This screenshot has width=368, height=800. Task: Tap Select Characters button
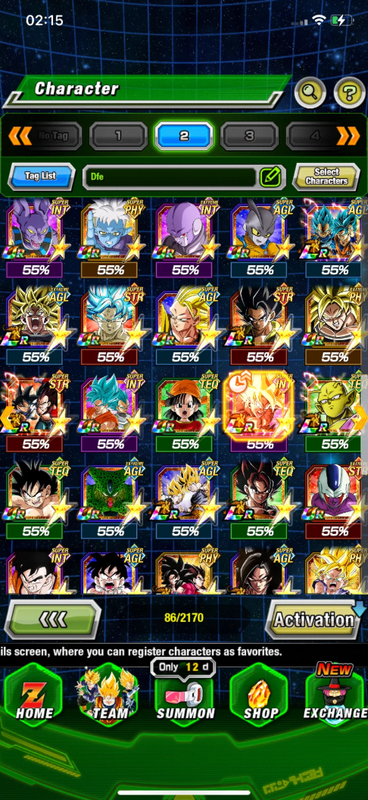point(327,177)
